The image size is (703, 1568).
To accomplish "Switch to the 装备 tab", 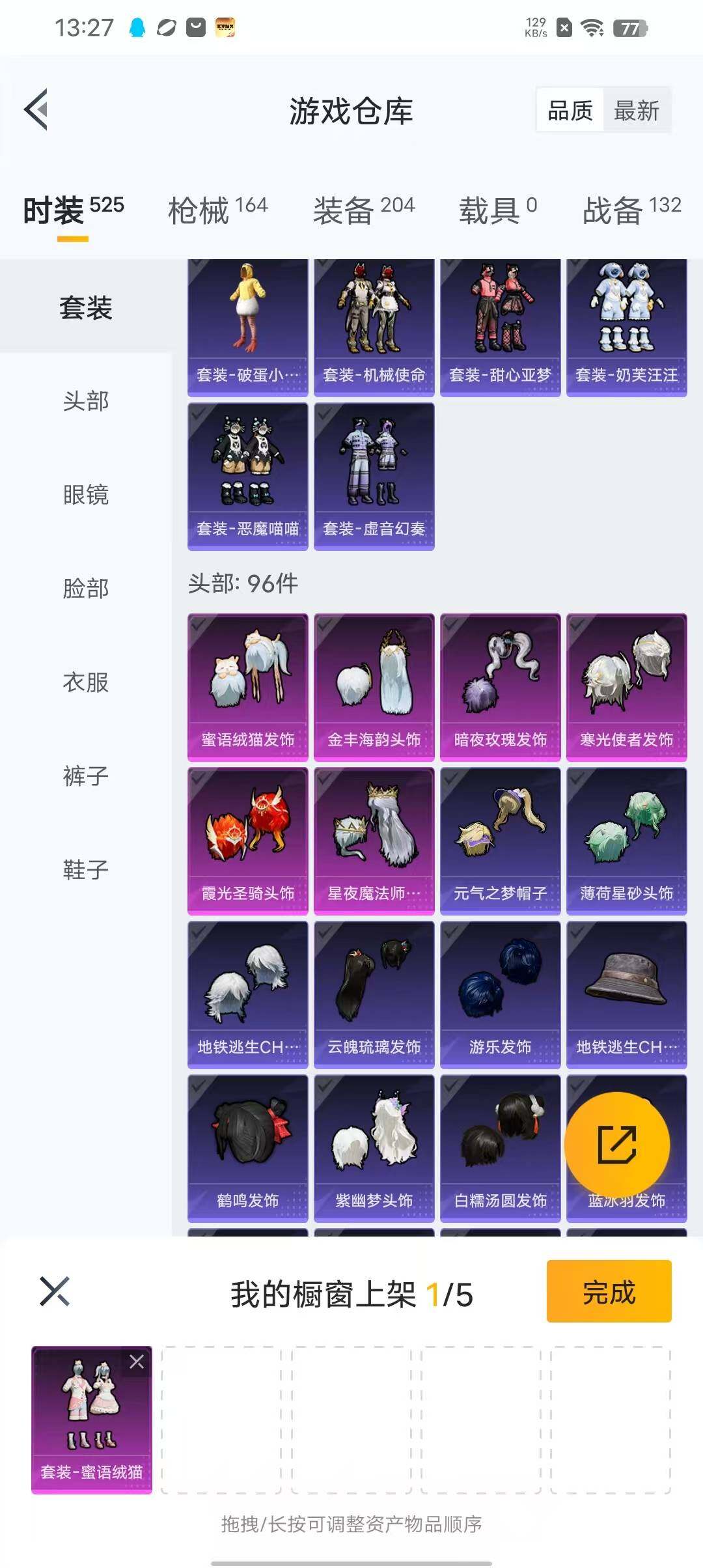I will coord(363,210).
